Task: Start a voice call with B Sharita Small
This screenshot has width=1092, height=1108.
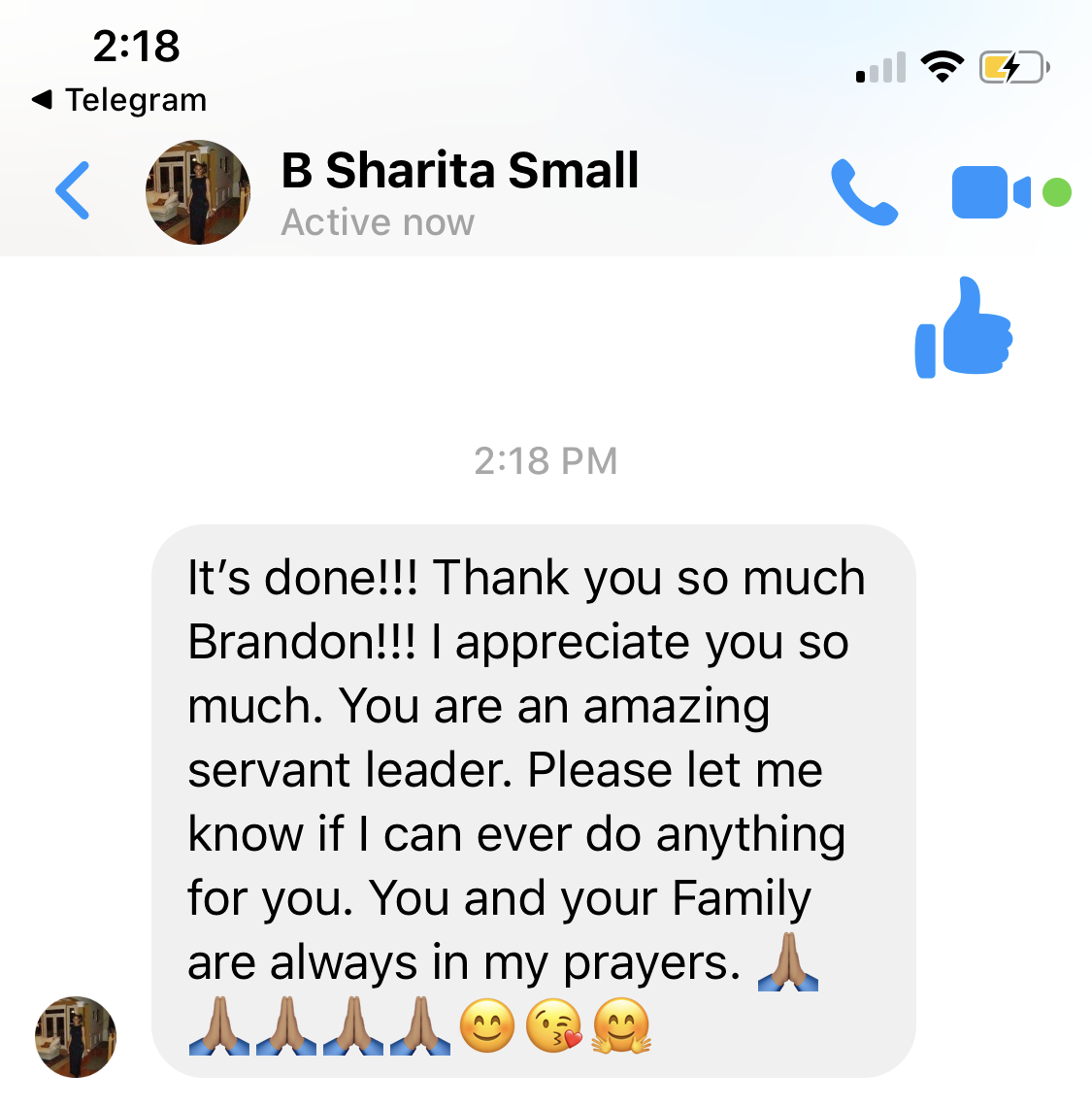Action: [863, 192]
